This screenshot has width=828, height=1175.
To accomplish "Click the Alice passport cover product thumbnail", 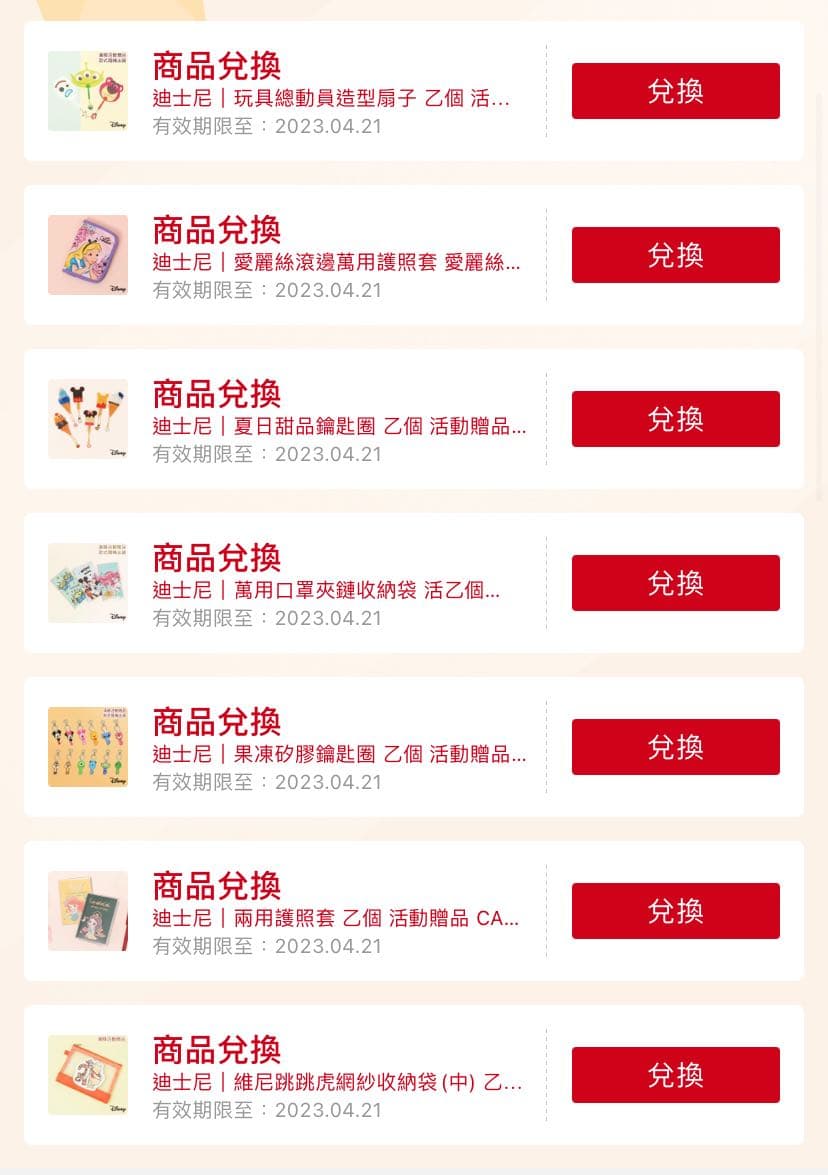I will [87, 255].
